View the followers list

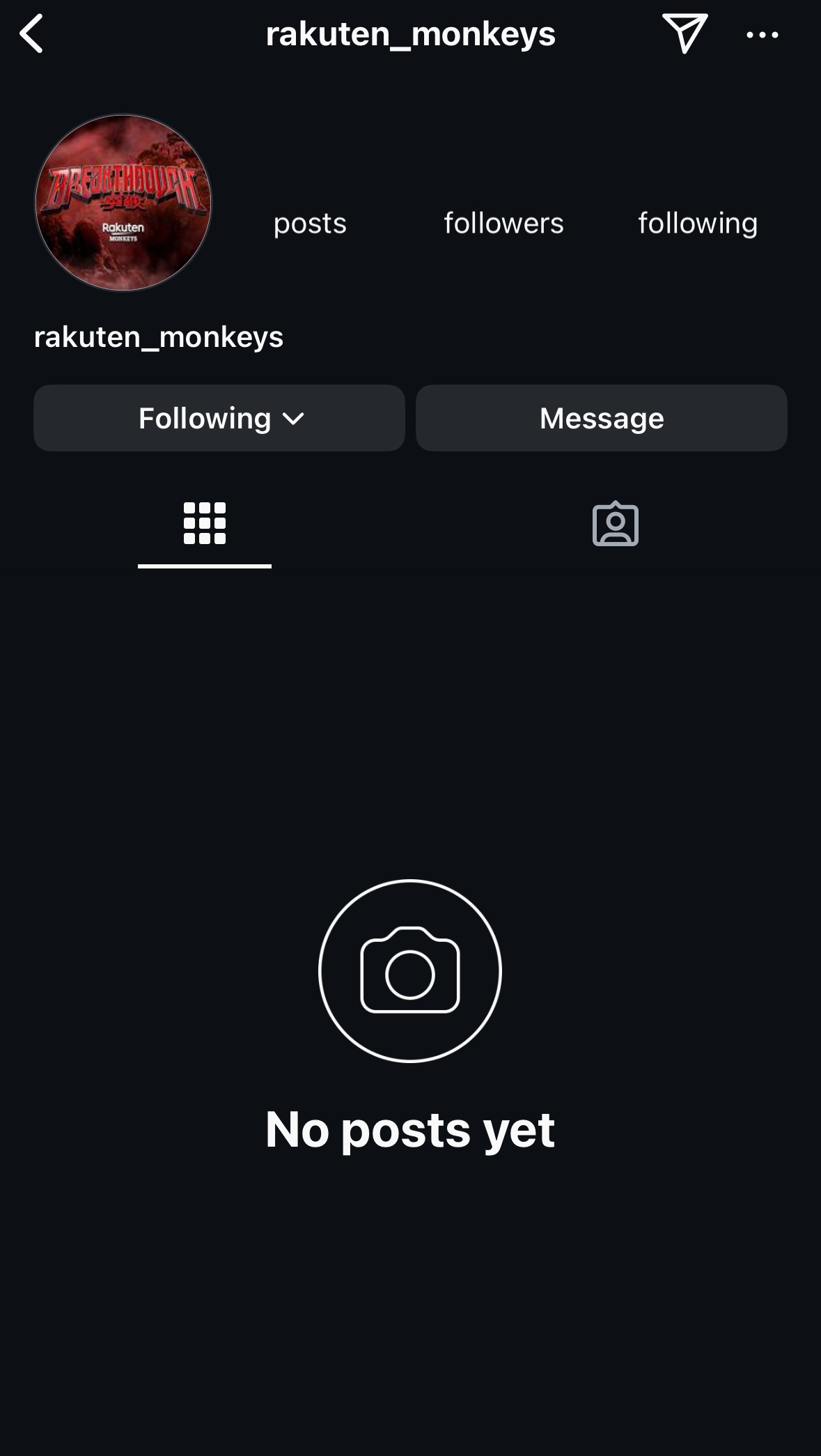pos(503,223)
